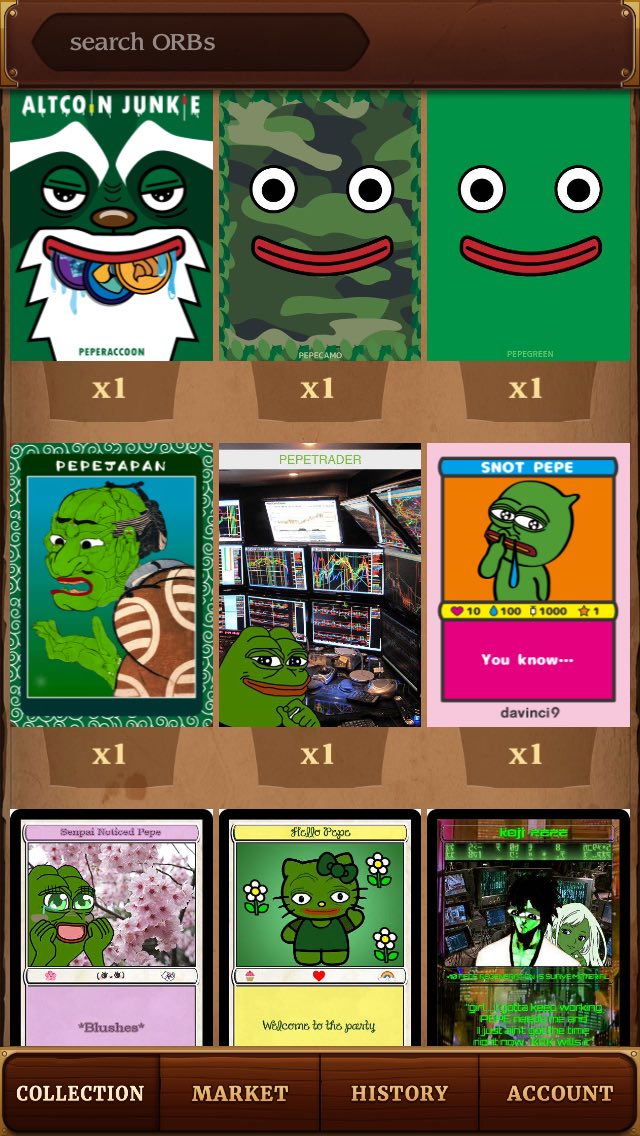Go to the History tab
Image resolution: width=640 pixels, height=1136 pixels.
coord(399,1093)
